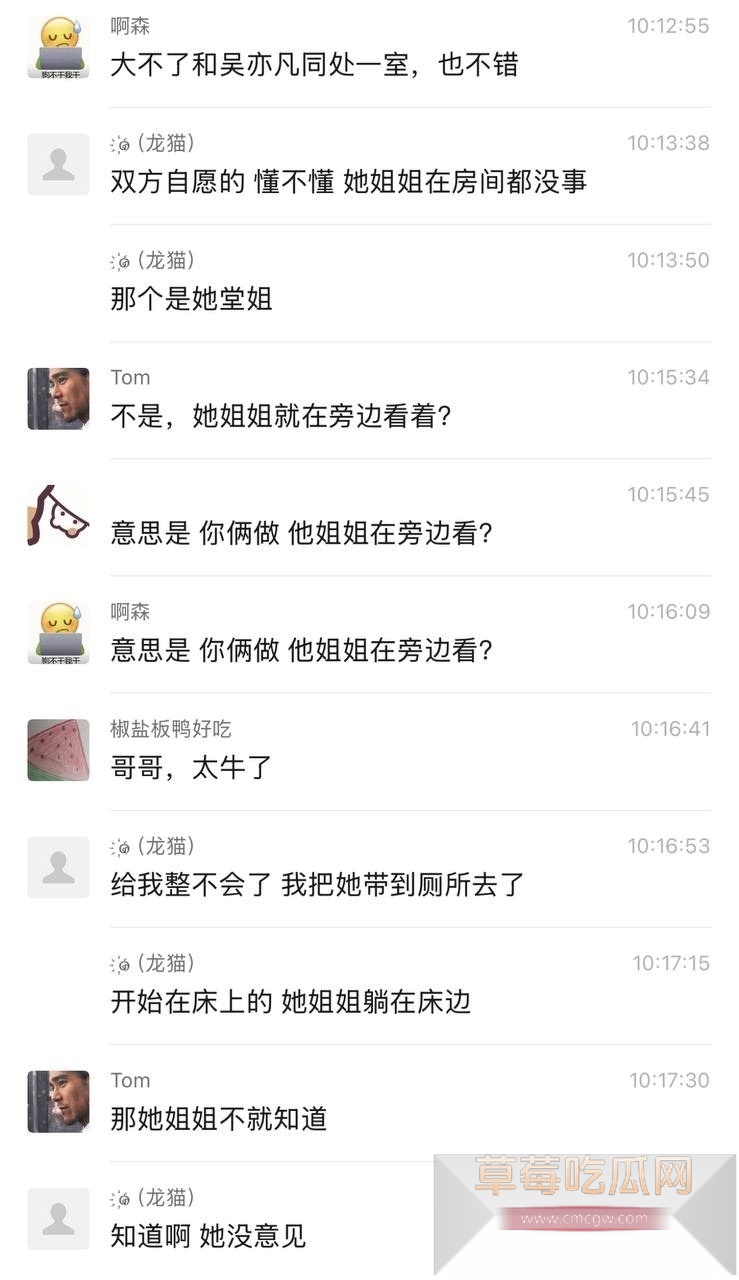
Task: Open 龙猫's avatar next to the 10:16:53 message
Action: point(57,866)
